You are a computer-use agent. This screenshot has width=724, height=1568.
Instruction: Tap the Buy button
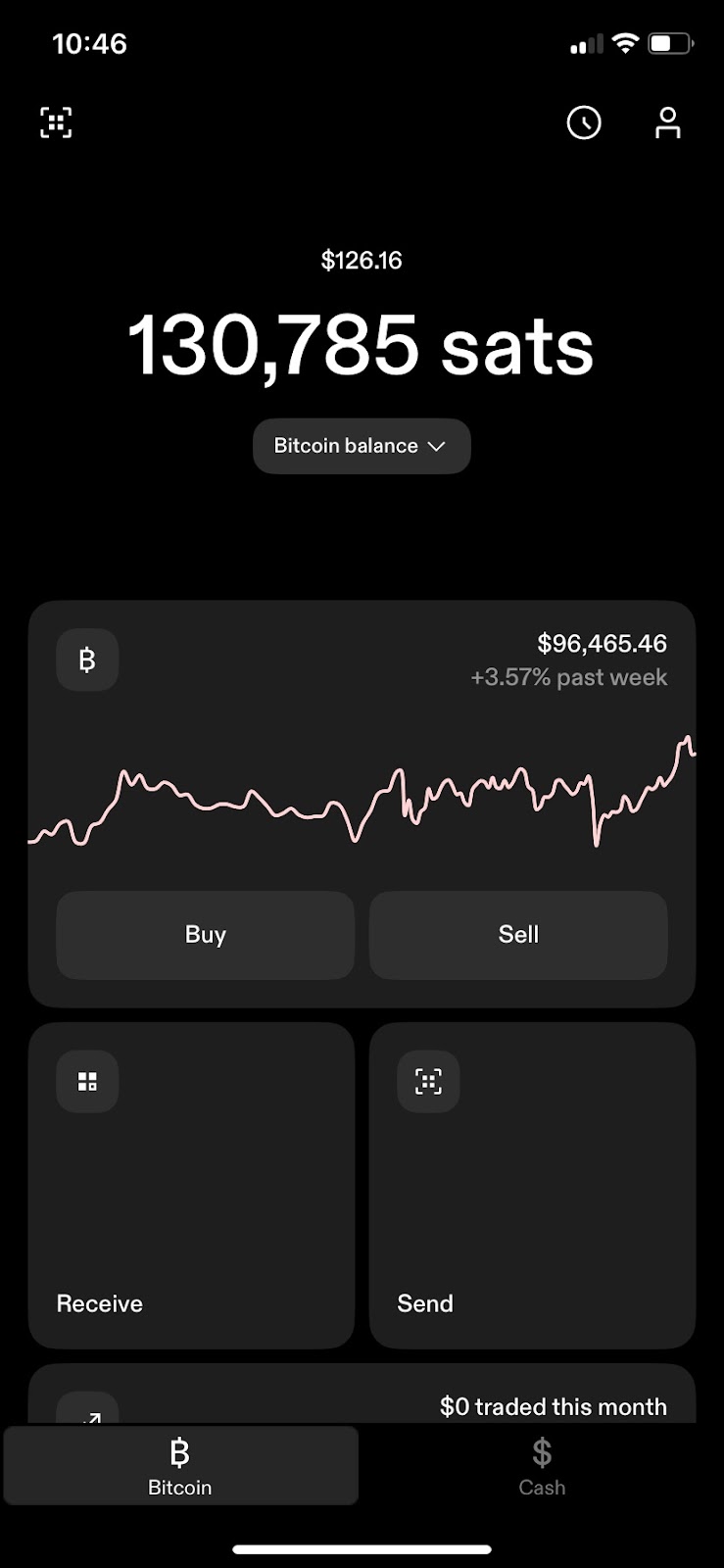(205, 935)
